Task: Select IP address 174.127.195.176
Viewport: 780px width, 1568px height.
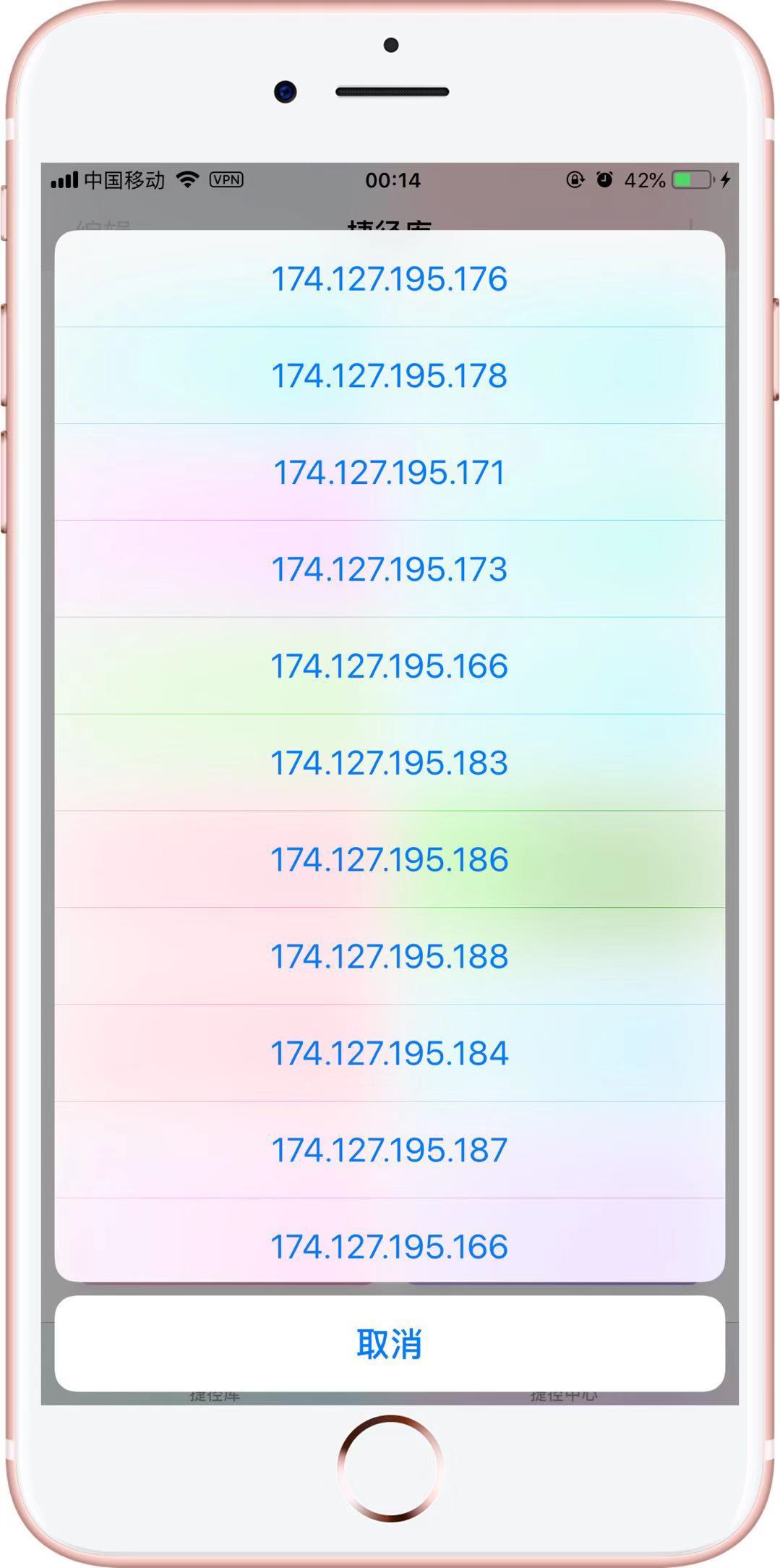Action: [390, 279]
